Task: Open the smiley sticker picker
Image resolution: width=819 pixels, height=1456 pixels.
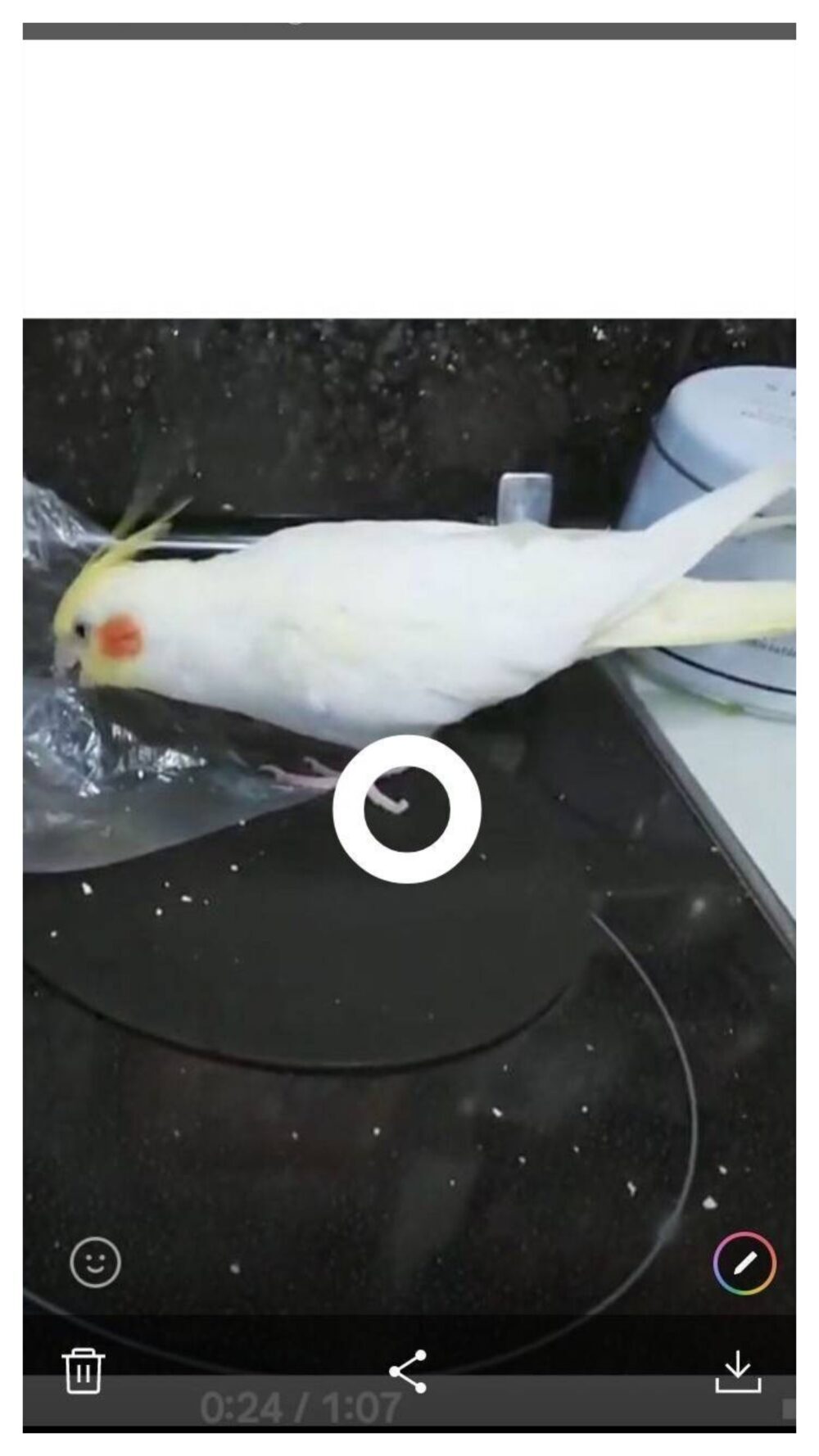Action: click(x=95, y=1261)
